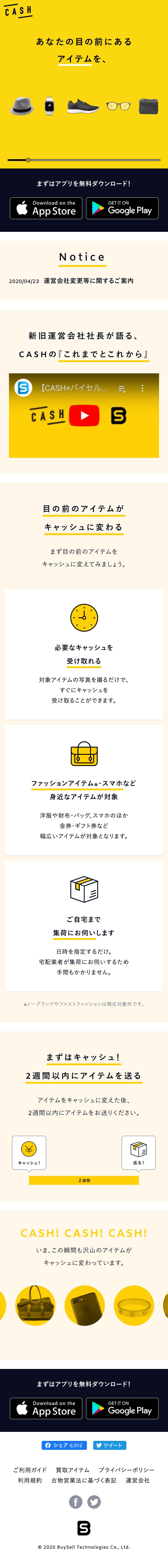This screenshot has width=168, height=1568.
Task: Tap the App Store button above the share buttons
Action: coord(46,1408)
